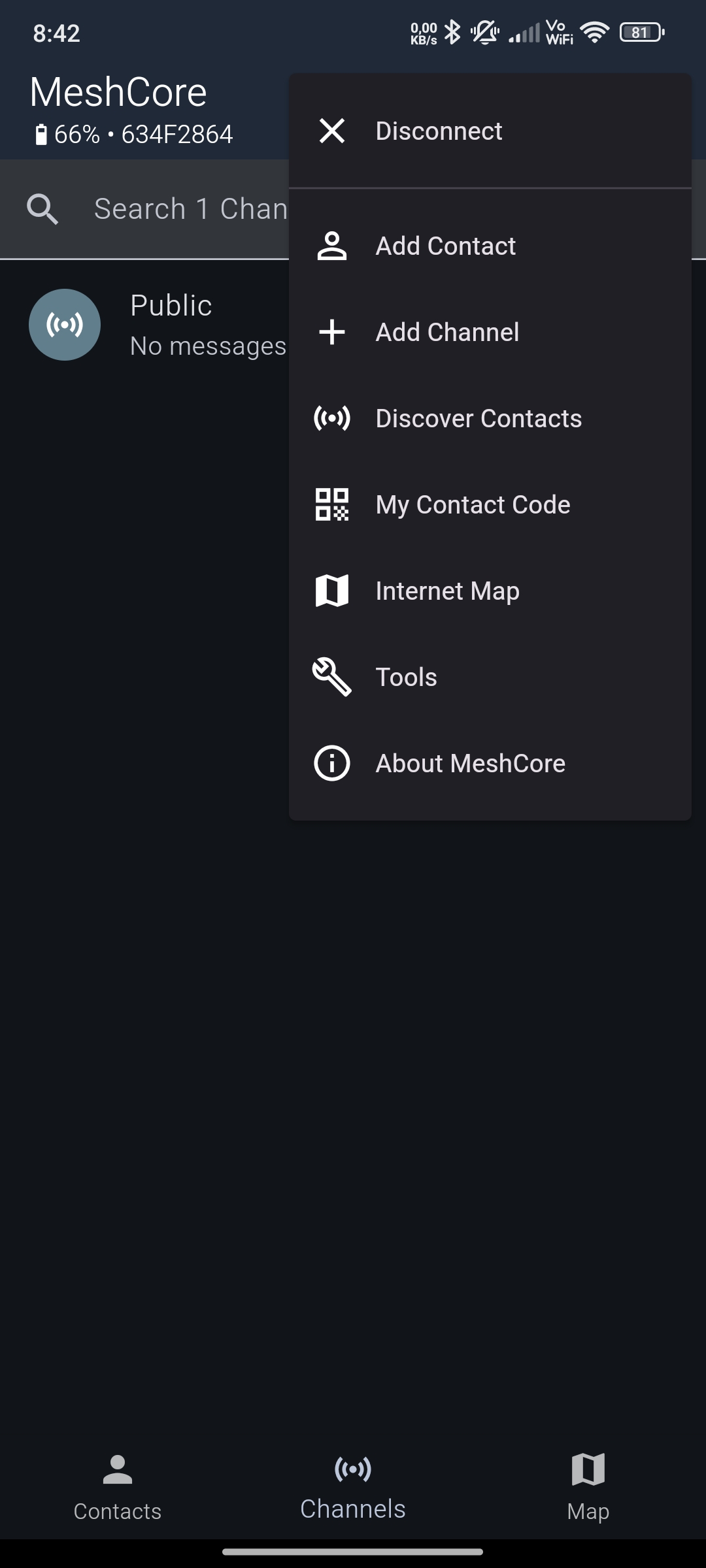706x1568 pixels.
Task: Show My Contact Code
Action: (x=473, y=505)
